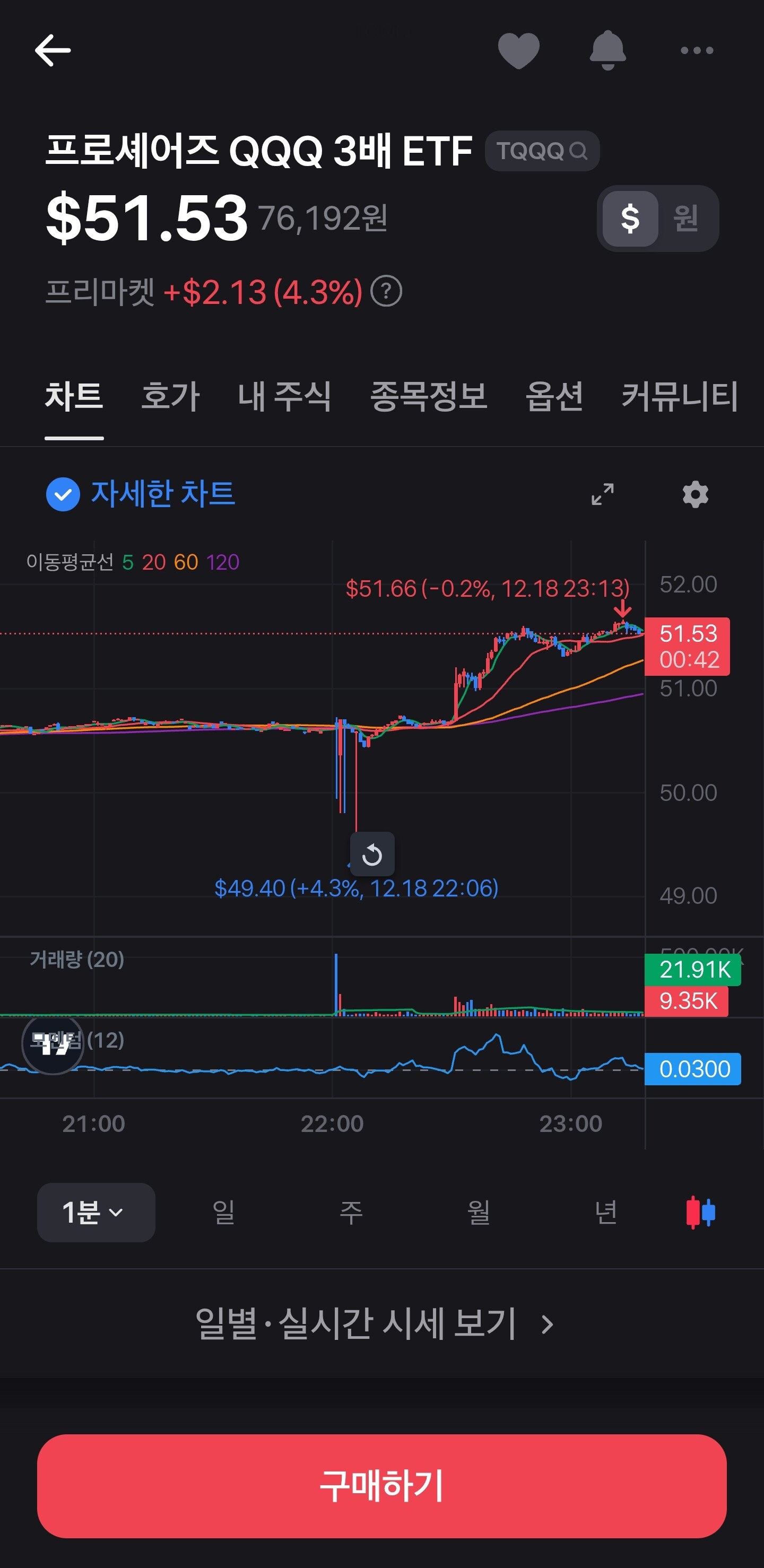764x1568 pixels.
Task: Go to the 옵션 tab
Action: pyautogui.click(x=554, y=397)
